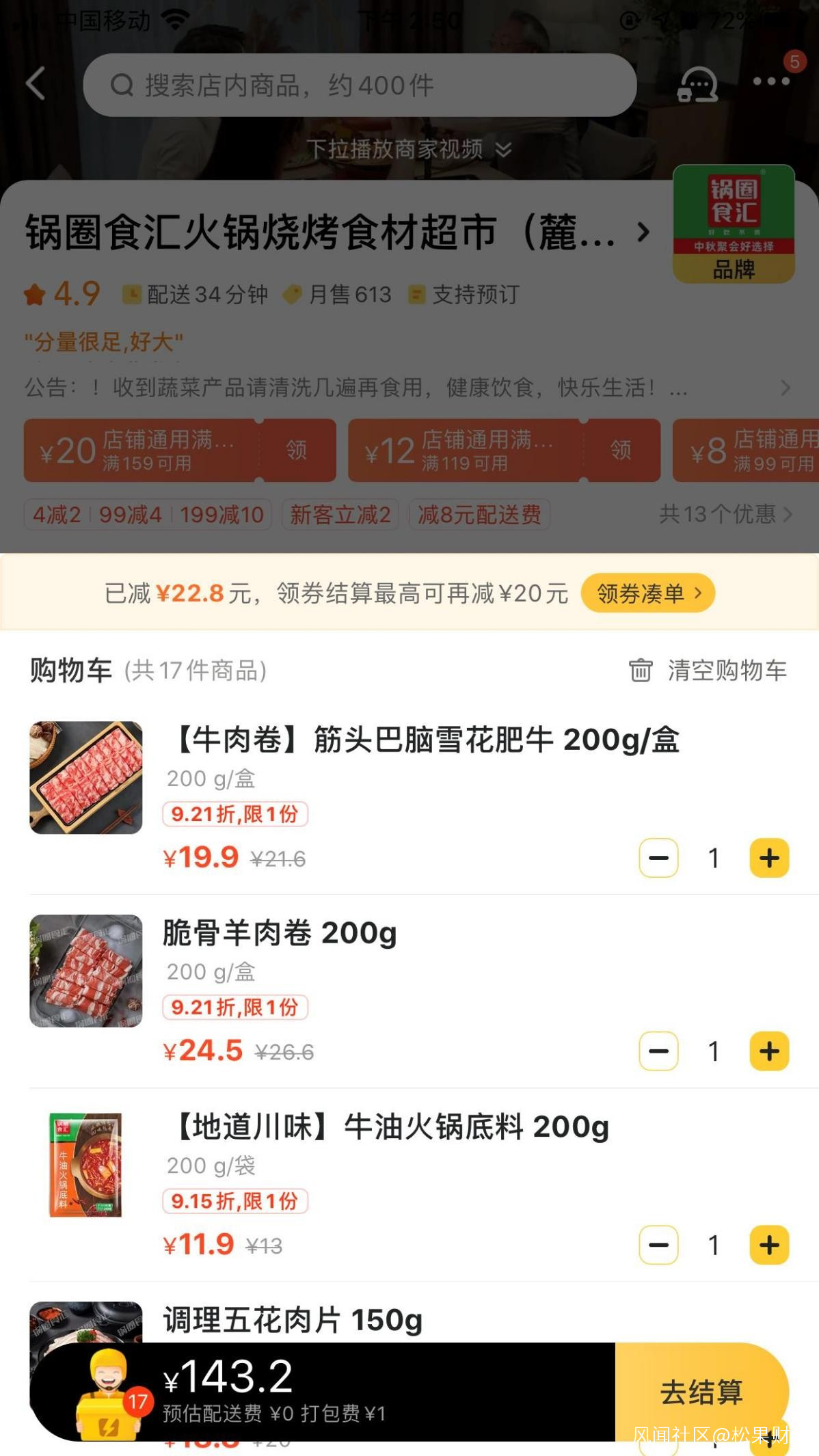Increase quantity of 筋头巴脑雪花肥牛
This screenshot has height=1456, width=819.
[769, 857]
